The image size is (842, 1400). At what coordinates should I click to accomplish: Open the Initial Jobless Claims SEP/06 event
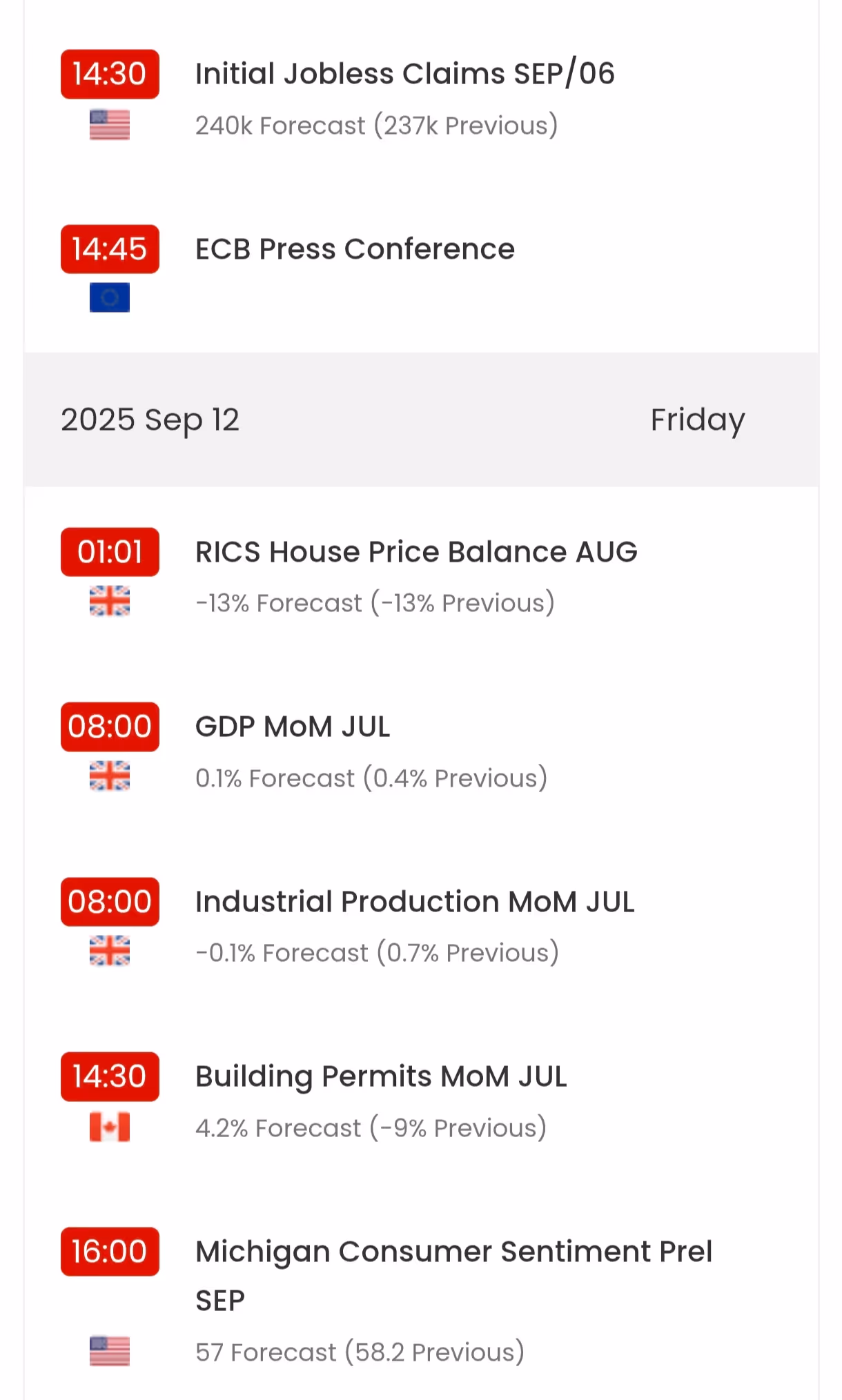pyautogui.click(x=404, y=75)
